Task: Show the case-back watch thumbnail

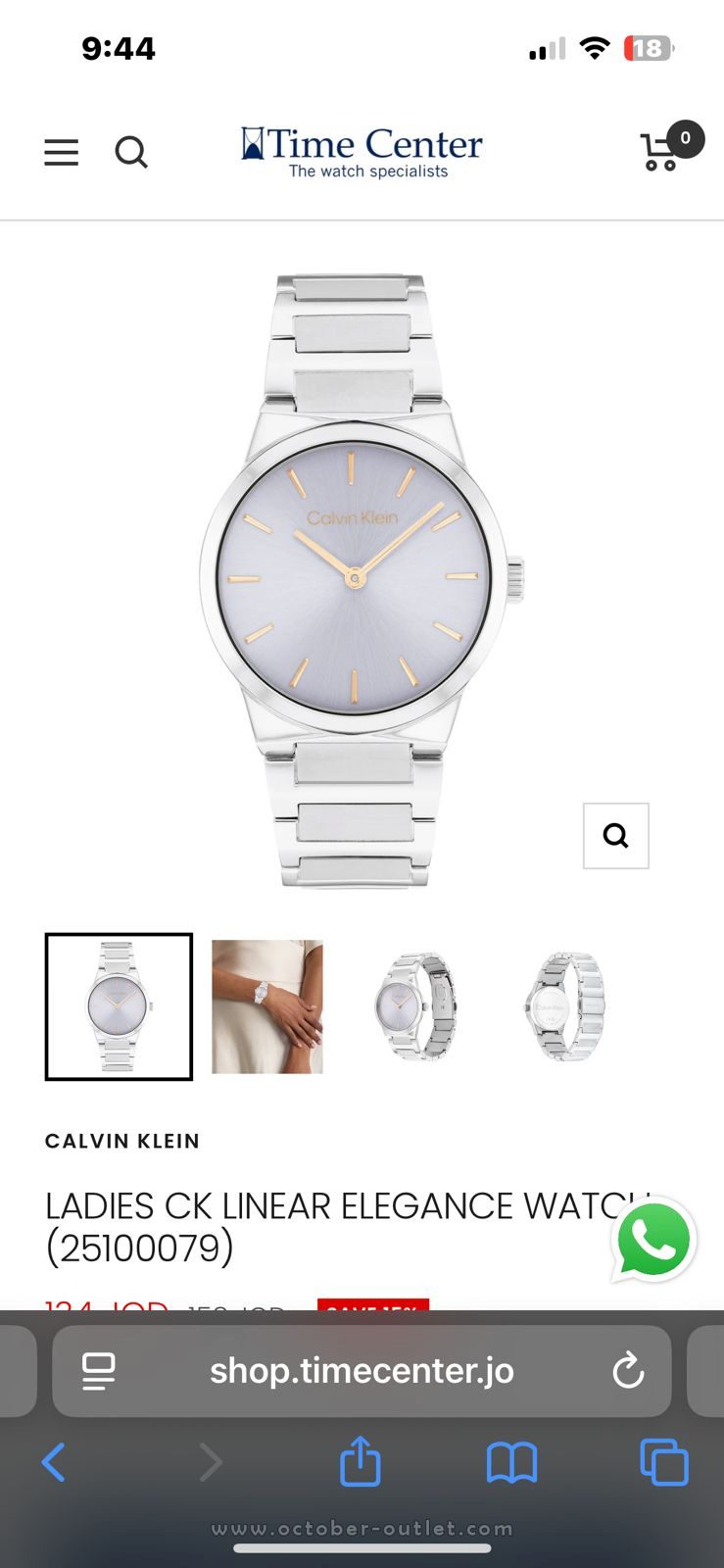Action: pyautogui.click(x=564, y=1006)
